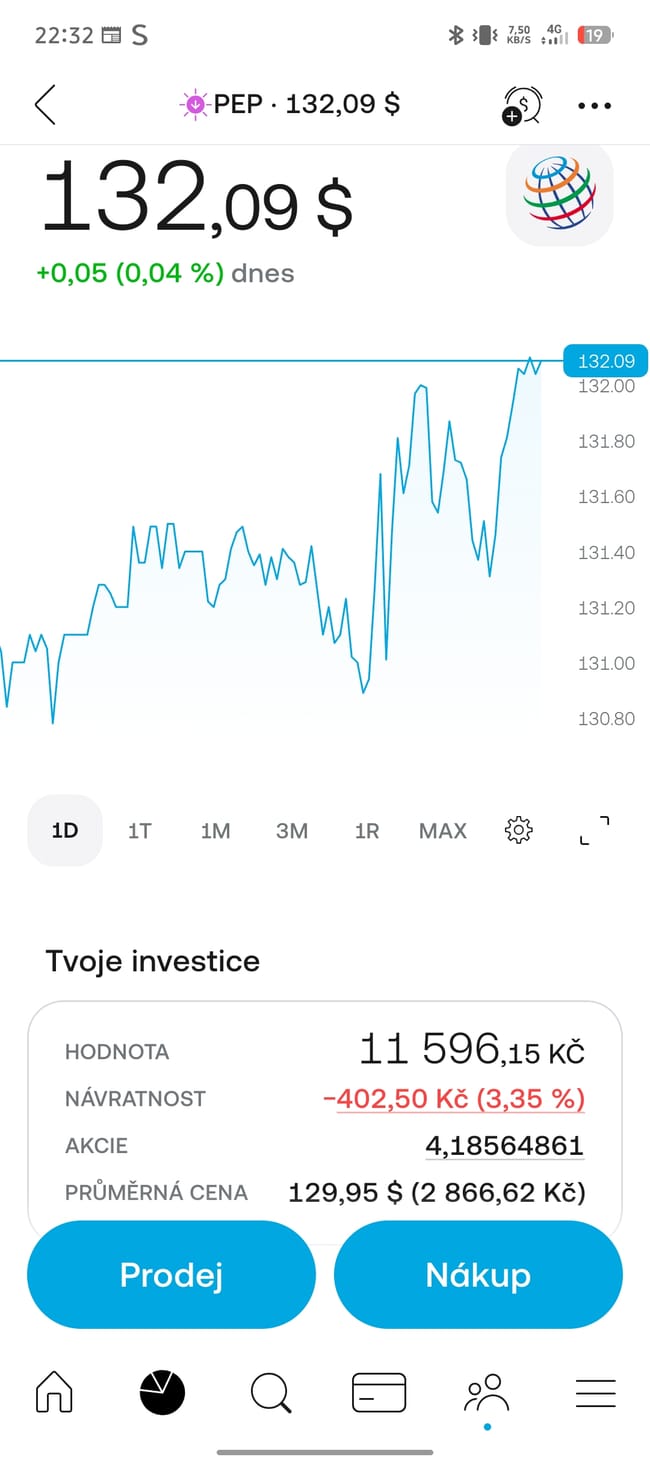Open the price alert icon
Viewport: 650px width, 1466px height.
[521, 105]
